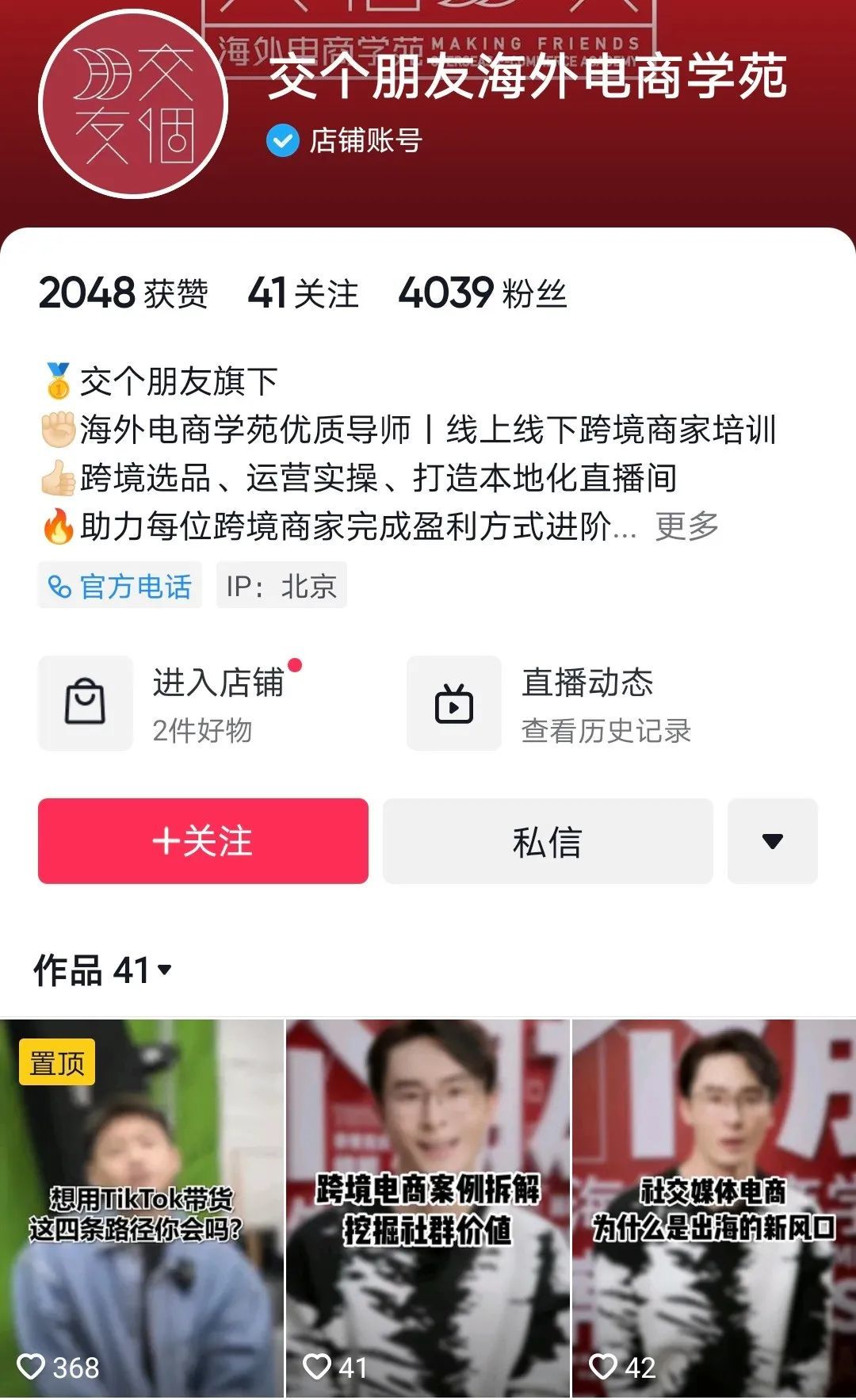Open the 41 关注 following list
Screen dimensions: 856x1400
tap(303, 293)
